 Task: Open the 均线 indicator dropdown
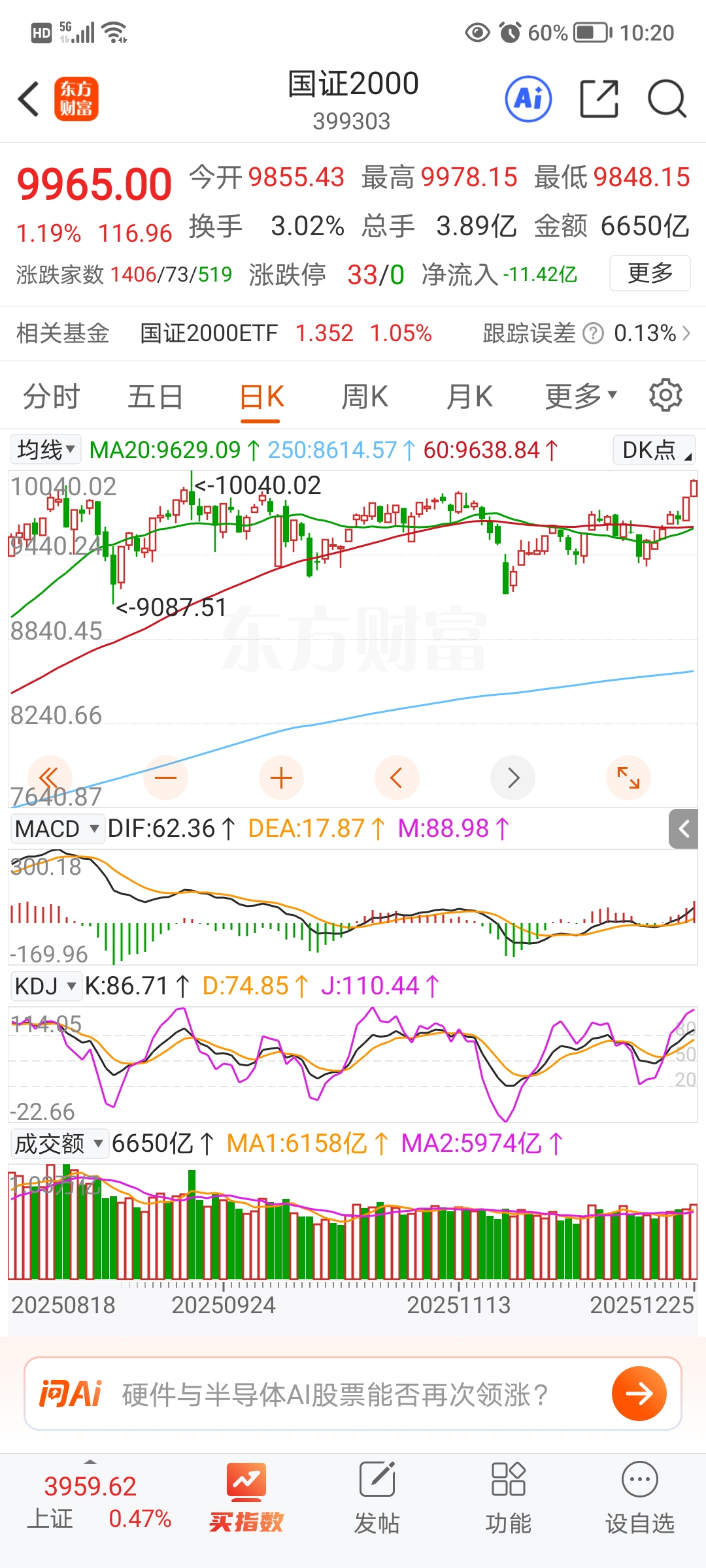[46, 449]
